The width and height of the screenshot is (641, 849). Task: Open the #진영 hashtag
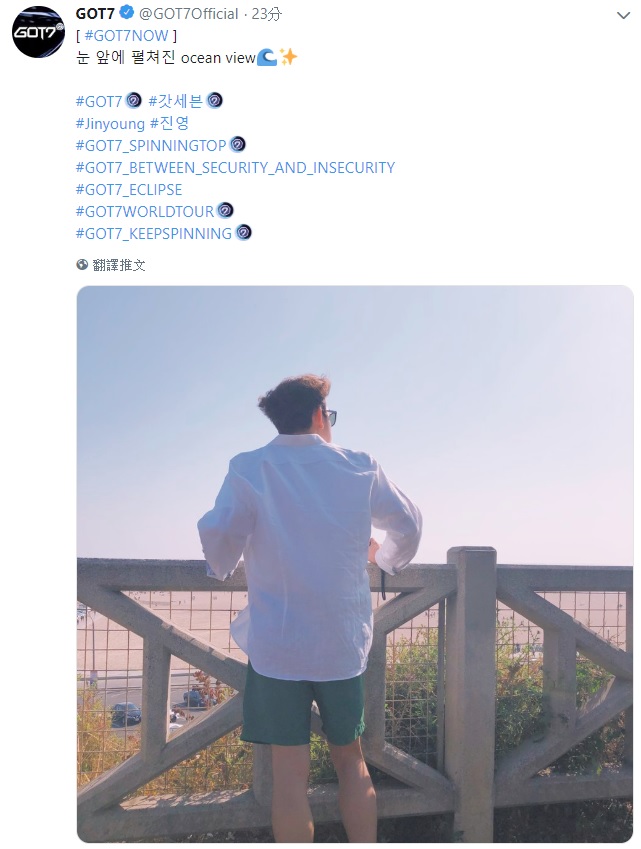170,123
